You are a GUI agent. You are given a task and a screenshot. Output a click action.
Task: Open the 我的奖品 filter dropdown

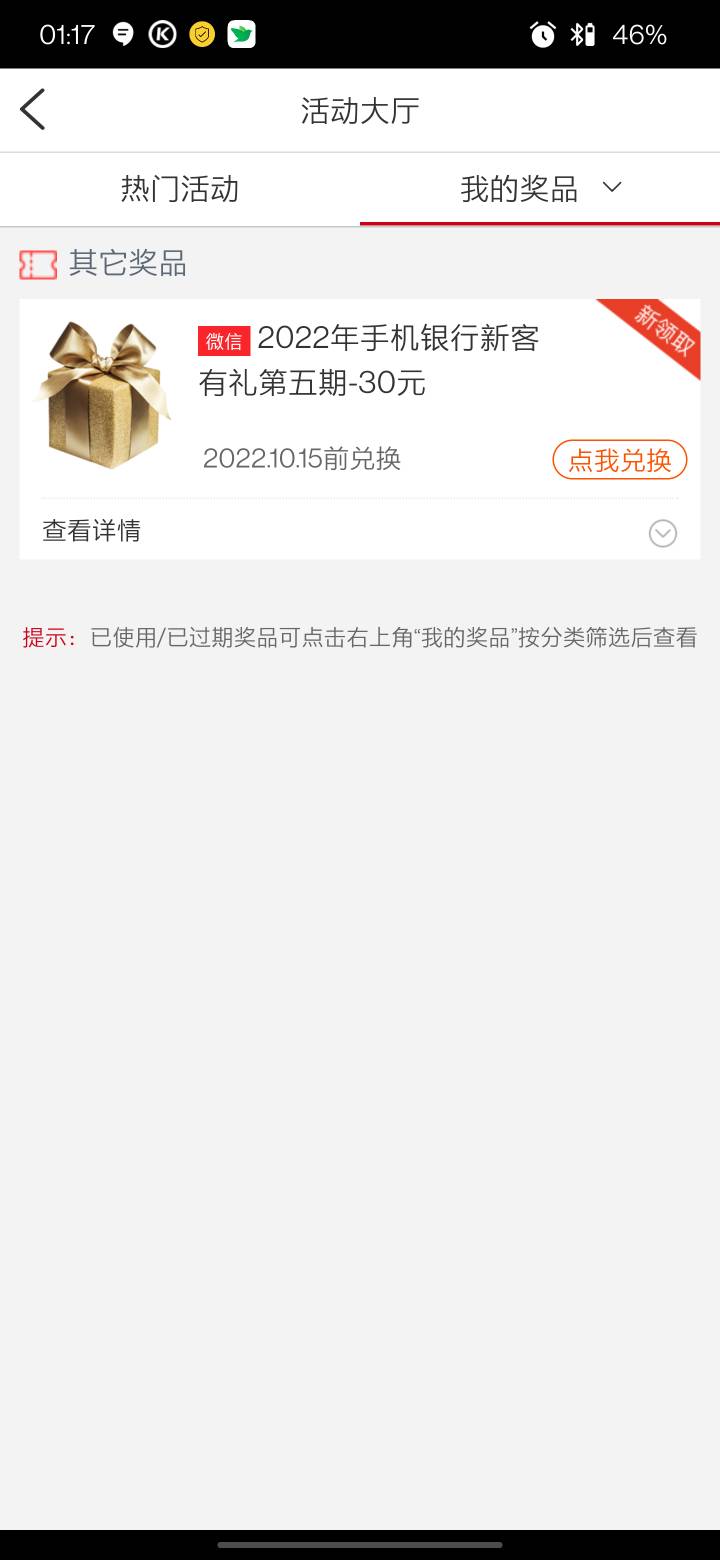pyautogui.click(x=612, y=187)
